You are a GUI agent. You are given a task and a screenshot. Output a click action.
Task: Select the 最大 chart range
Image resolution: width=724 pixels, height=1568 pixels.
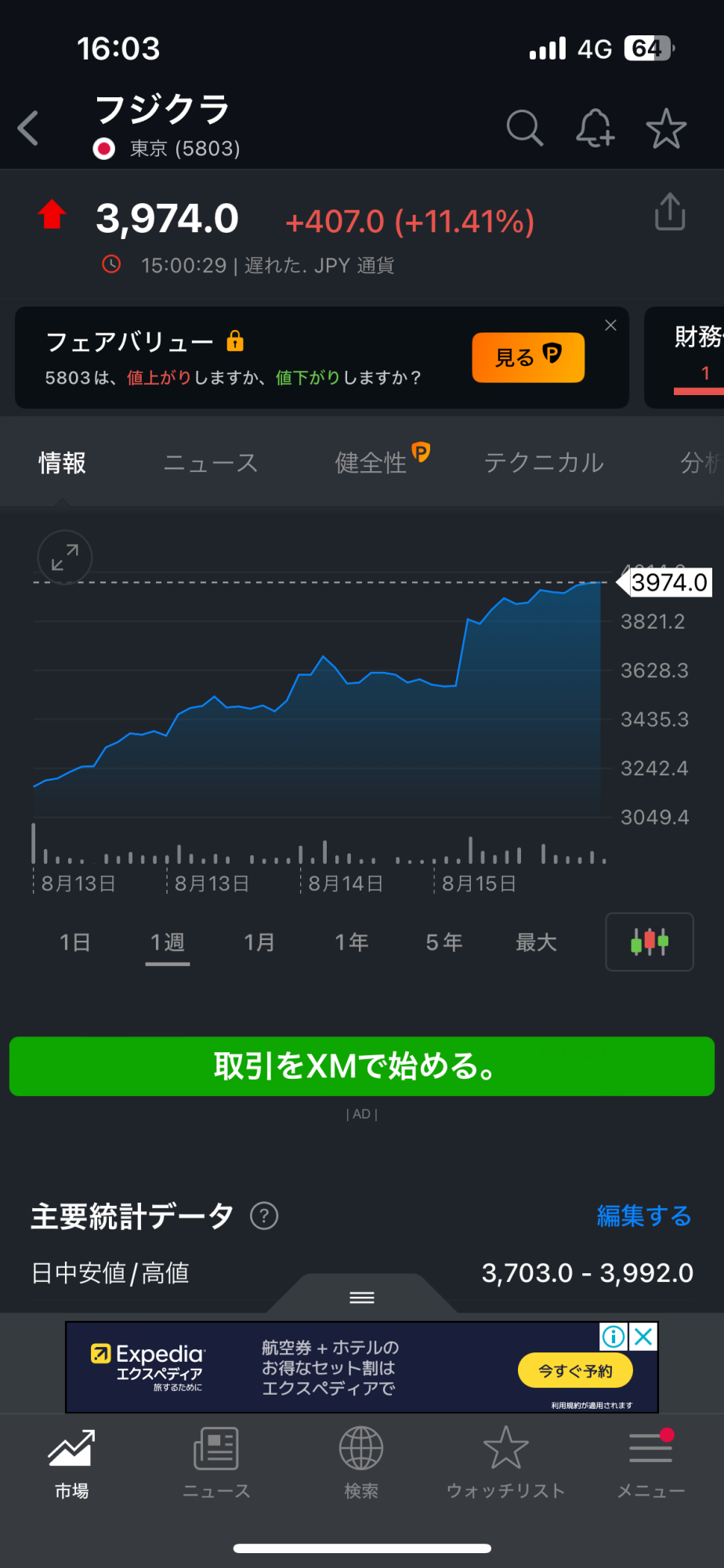536,942
